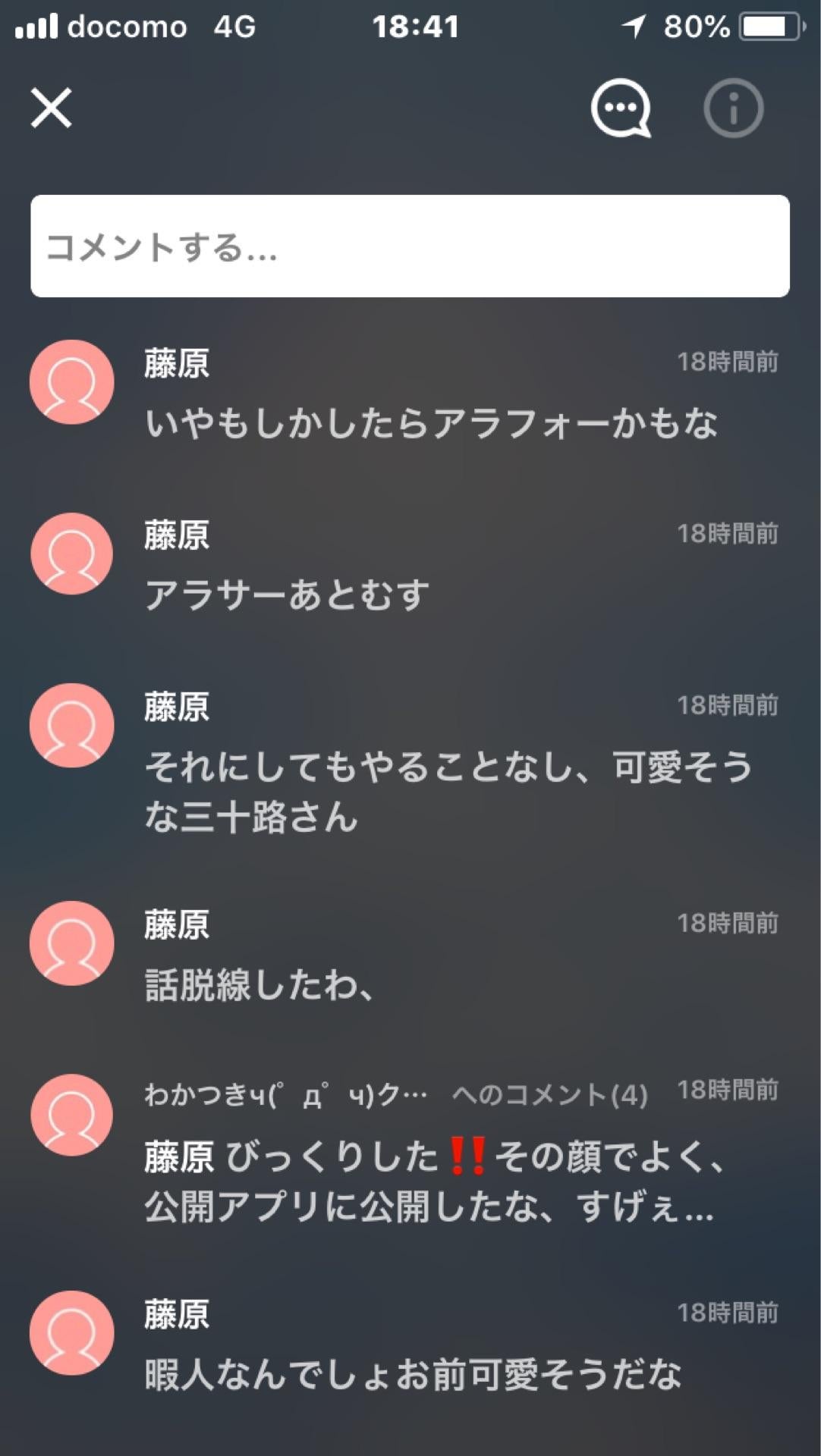821x1456 pixels.
Task: Tap the info (i) icon at top right
Action: [733, 108]
